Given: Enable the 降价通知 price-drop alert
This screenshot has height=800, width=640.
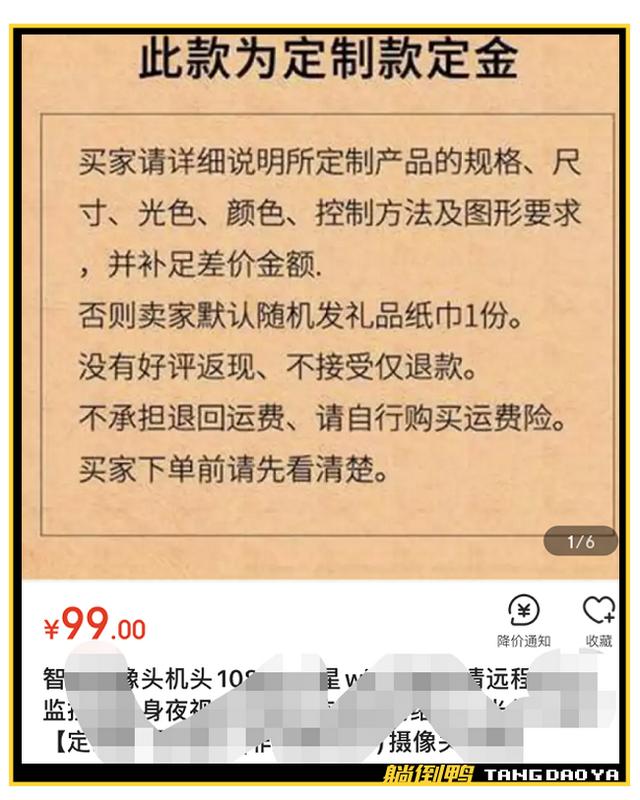Looking at the screenshot, I should 524,620.
